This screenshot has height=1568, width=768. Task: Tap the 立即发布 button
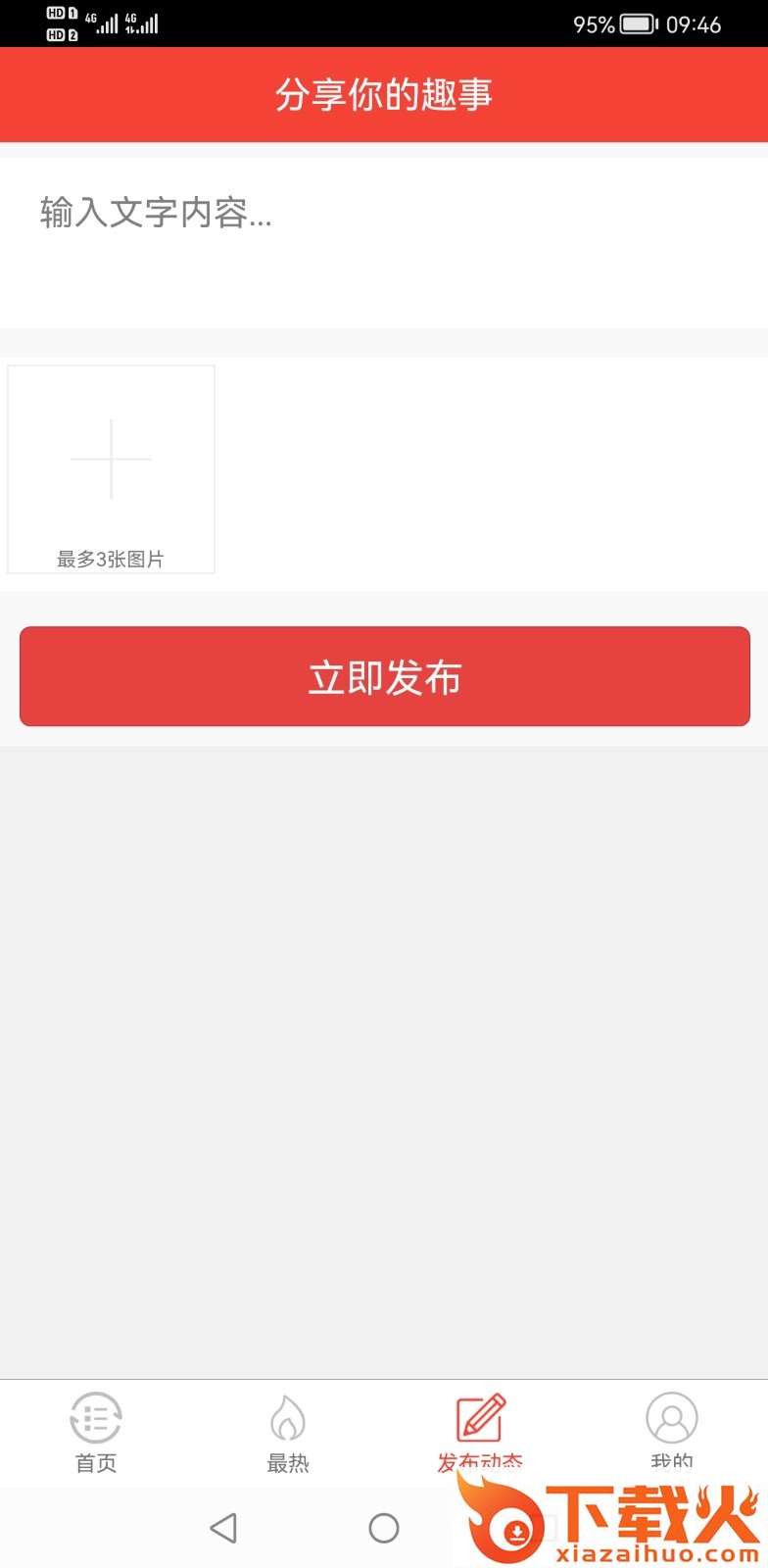pos(384,676)
